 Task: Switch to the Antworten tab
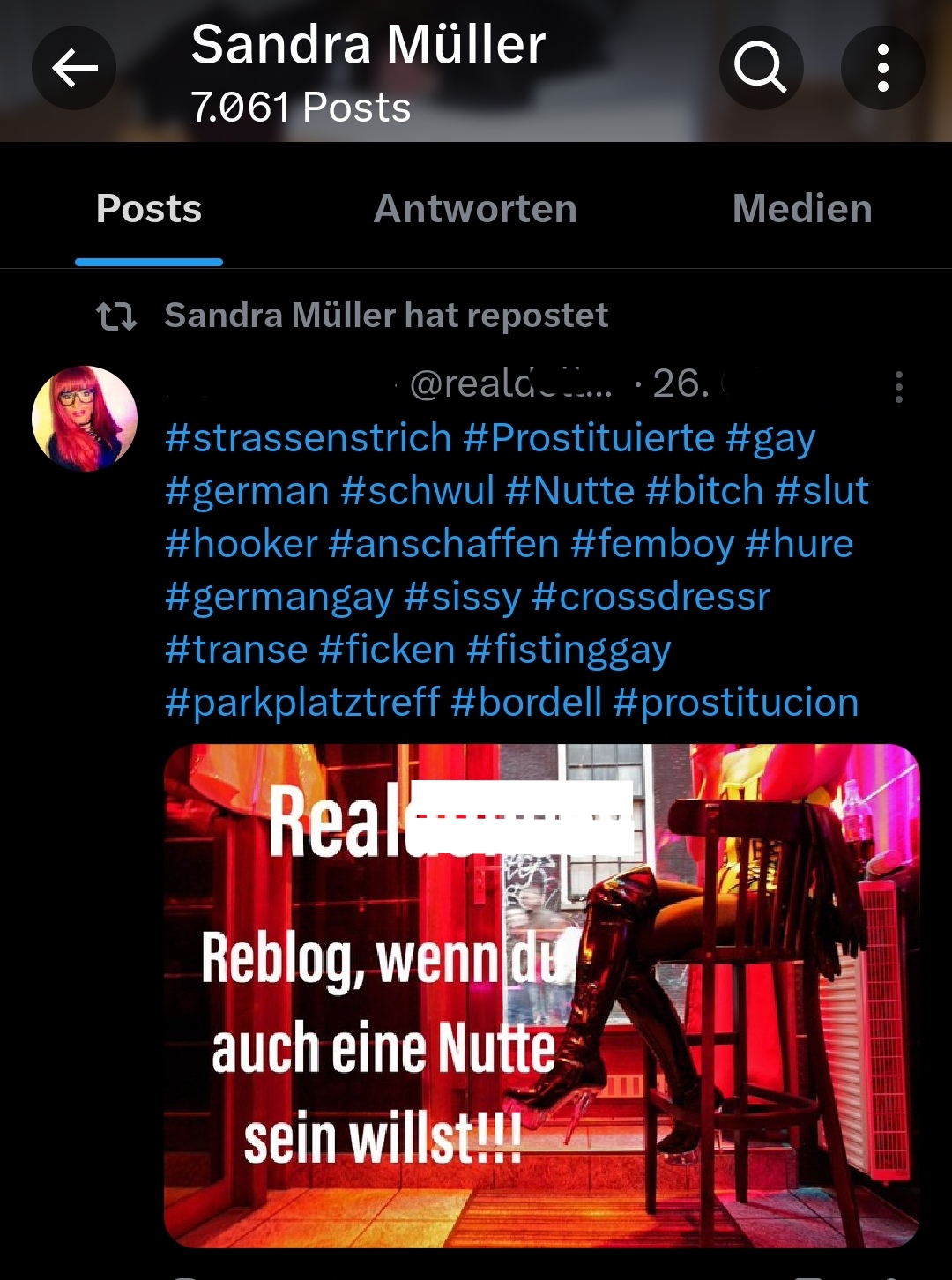(x=475, y=209)
